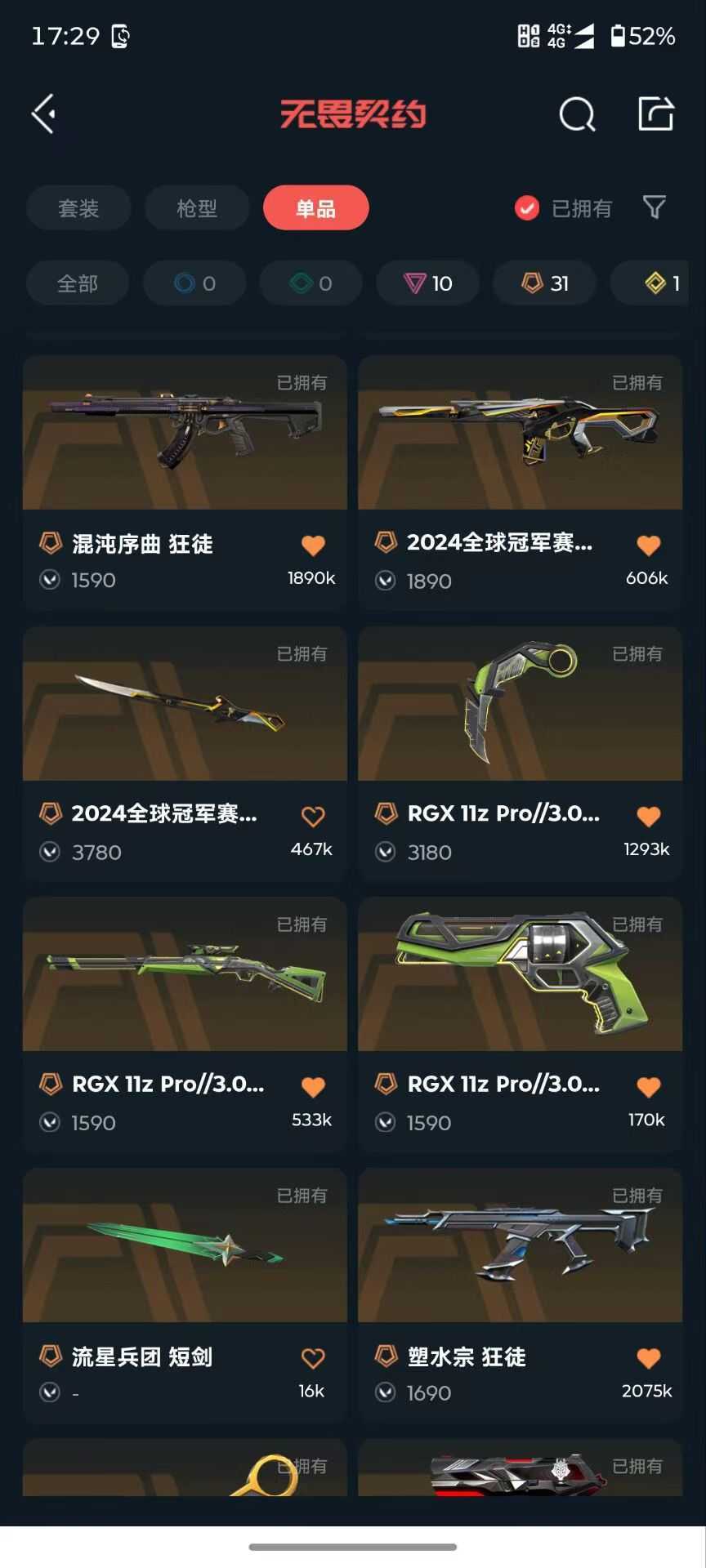Image resolution: width=706 pixels, height=1568 pixels.
Task: Unlike the RGX 11z Pro with 170k likes
Action: click(x=648, y=1087)
